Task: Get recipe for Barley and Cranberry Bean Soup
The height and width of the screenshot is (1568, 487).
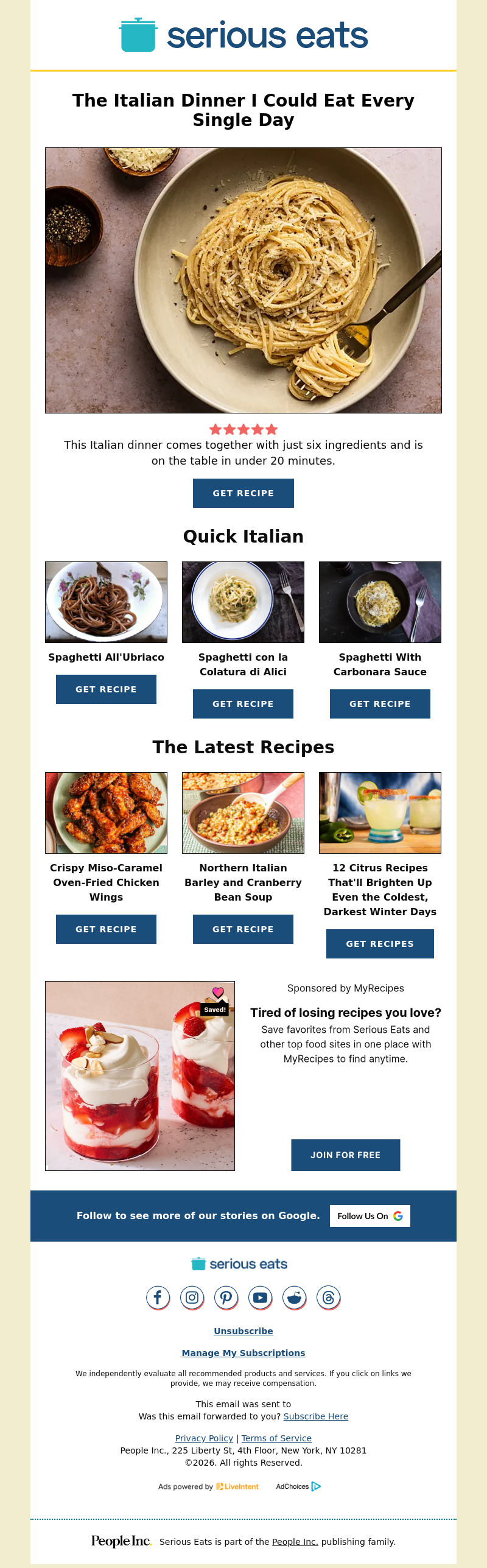Action: pyautogui.click(x=243, y=929)
